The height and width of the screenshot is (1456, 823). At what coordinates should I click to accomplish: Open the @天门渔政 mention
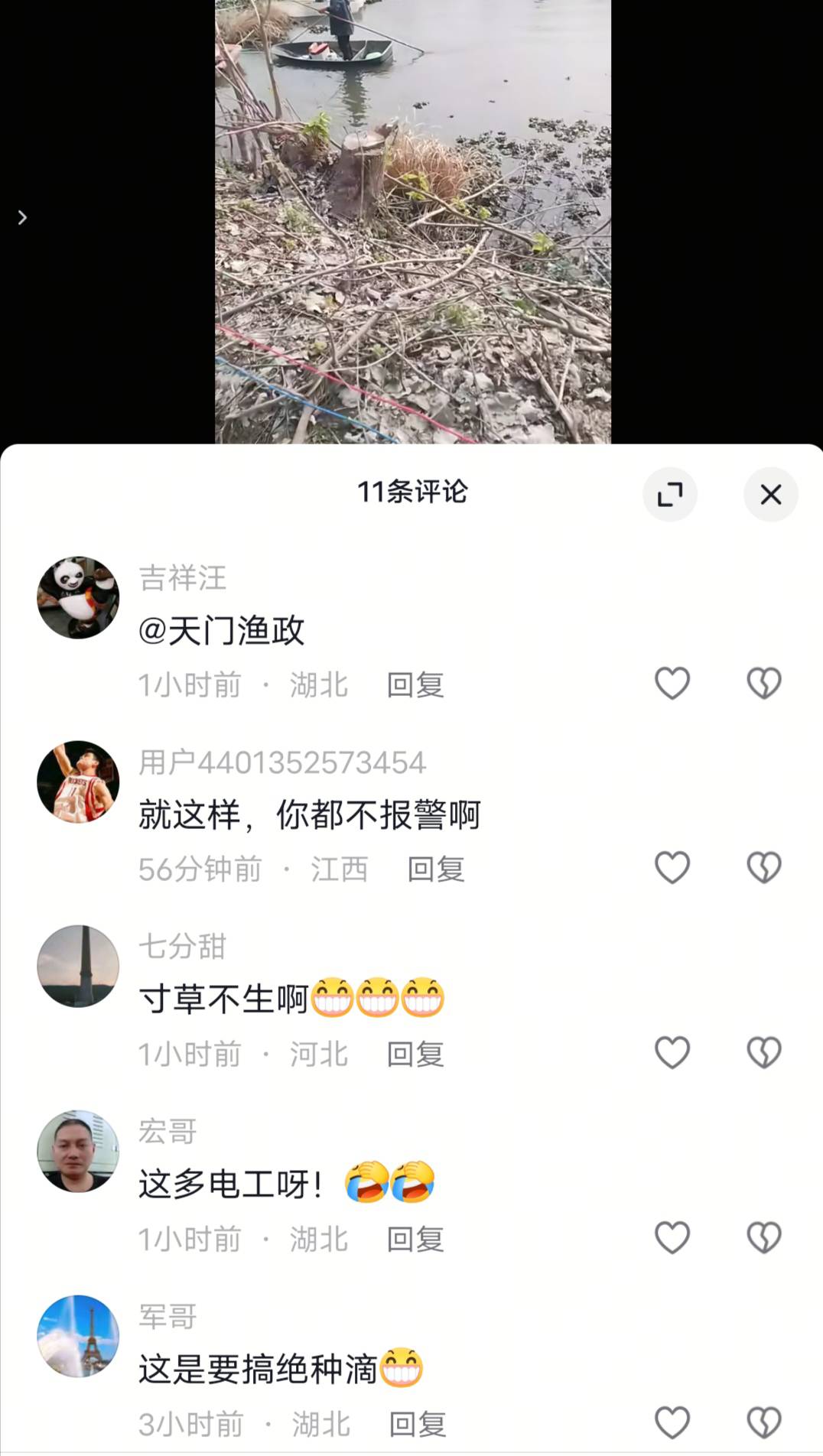pyautogui.click(x=222, y=632)
